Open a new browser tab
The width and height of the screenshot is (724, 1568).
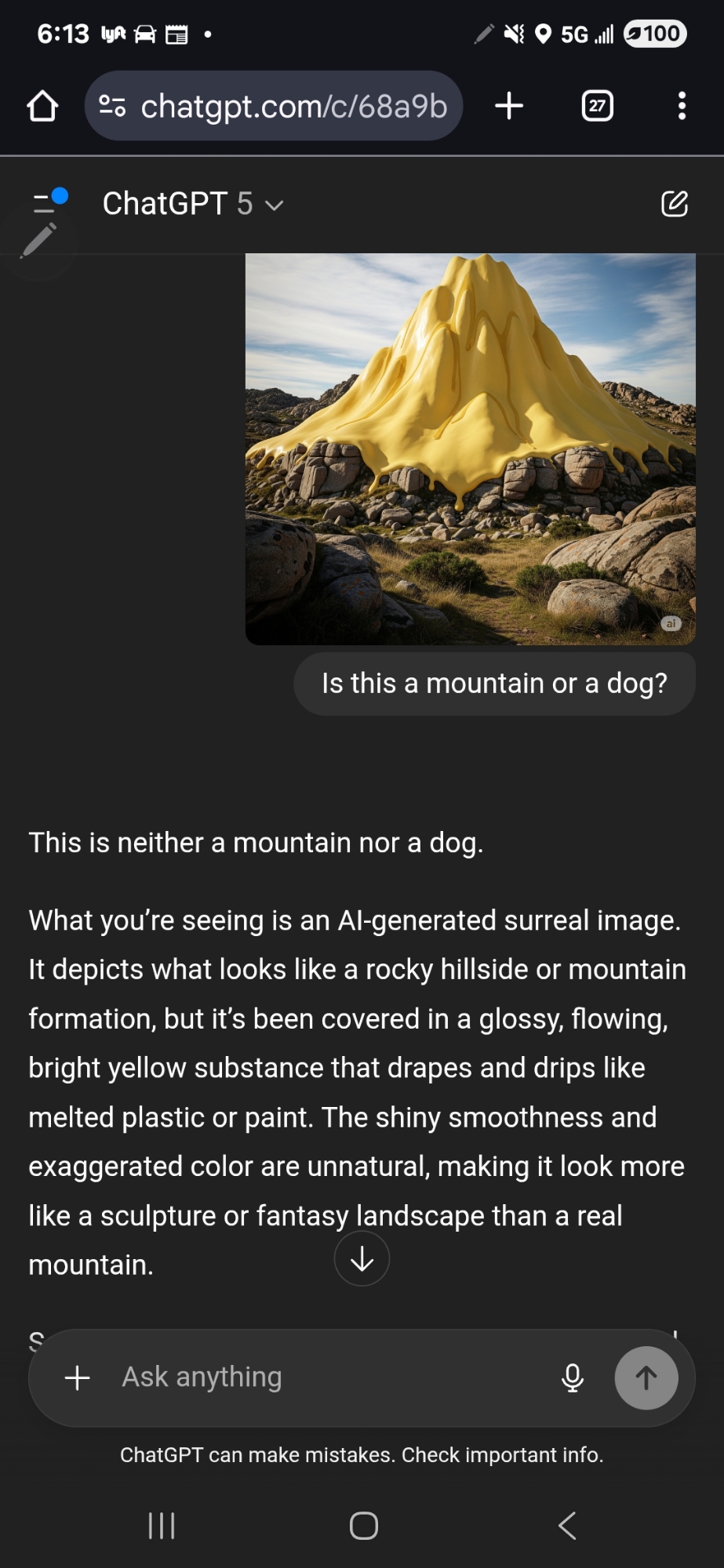point(509,106)
